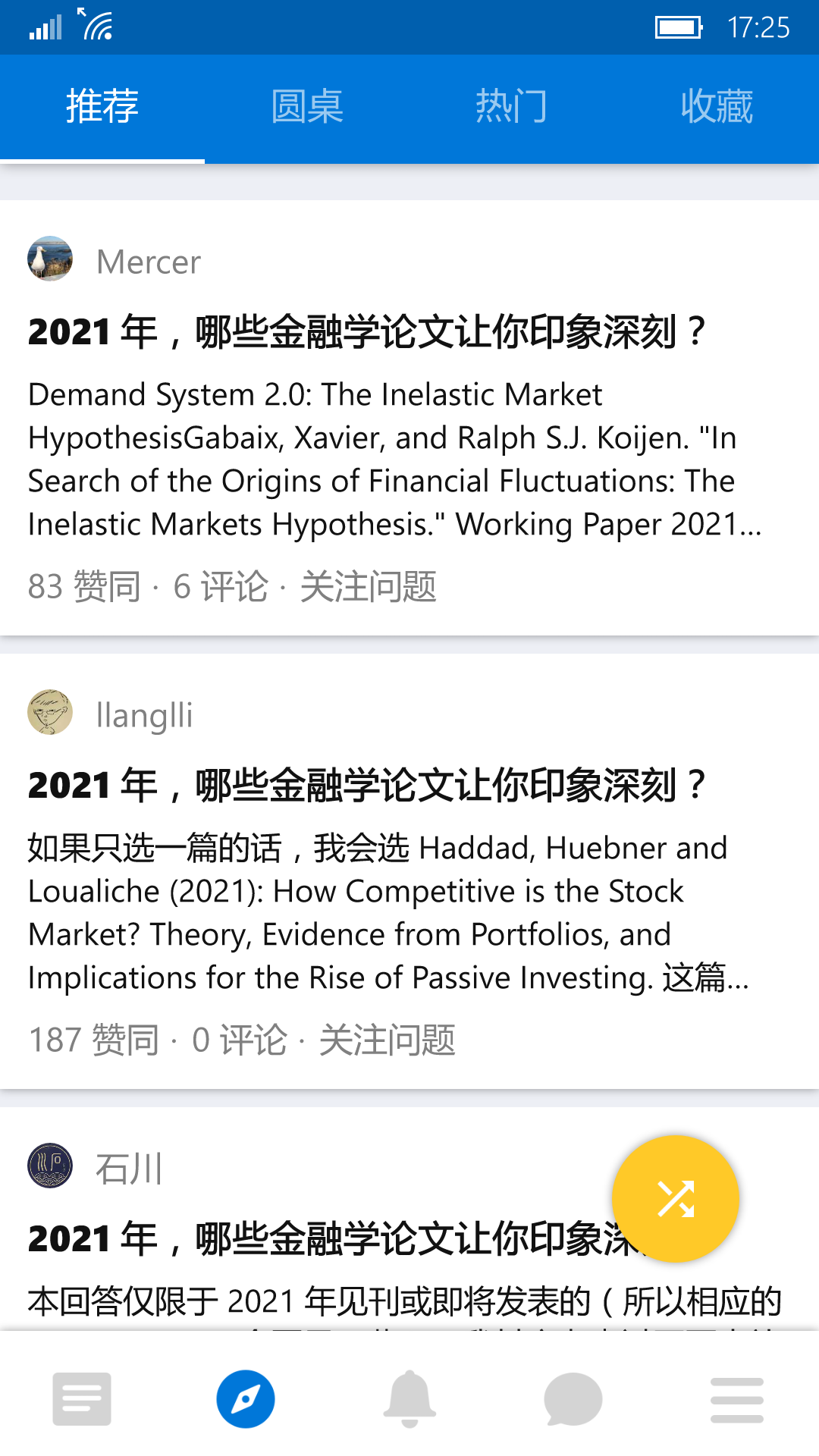Open the 热门 tab
This screenshot has height=1456, width=819.
click(x=512, y=106)
